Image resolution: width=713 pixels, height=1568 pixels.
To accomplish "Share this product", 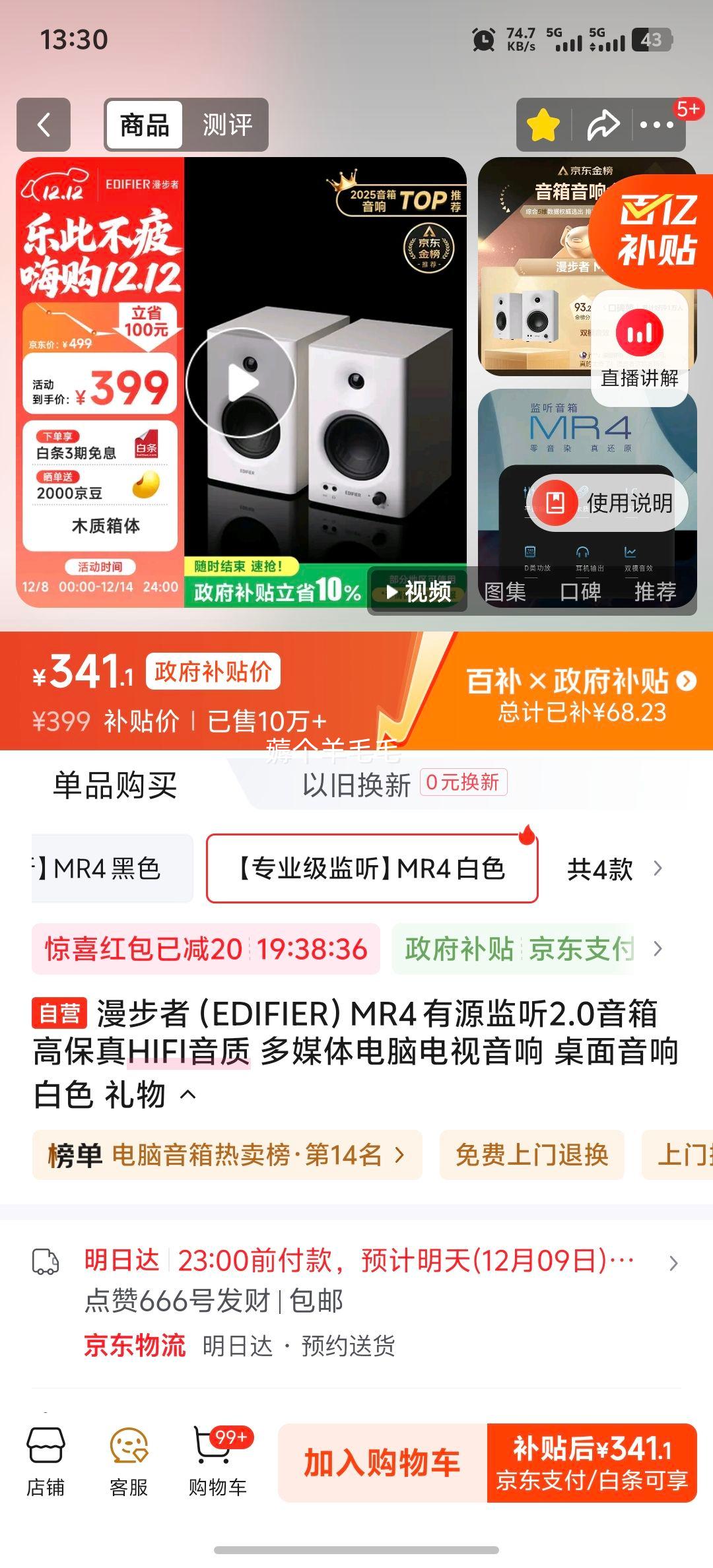I will (603, 125).
